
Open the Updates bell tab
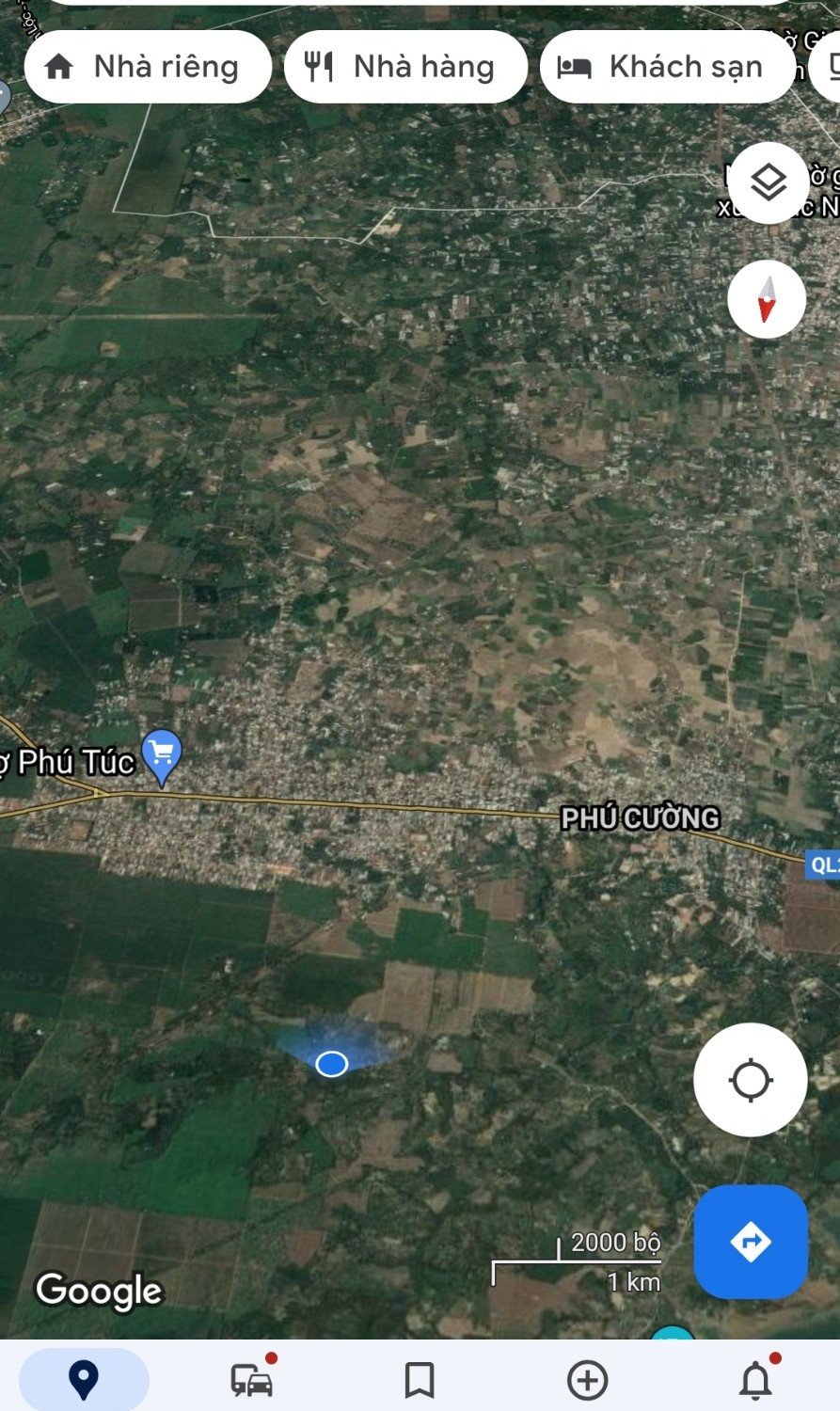[756, 1380]
